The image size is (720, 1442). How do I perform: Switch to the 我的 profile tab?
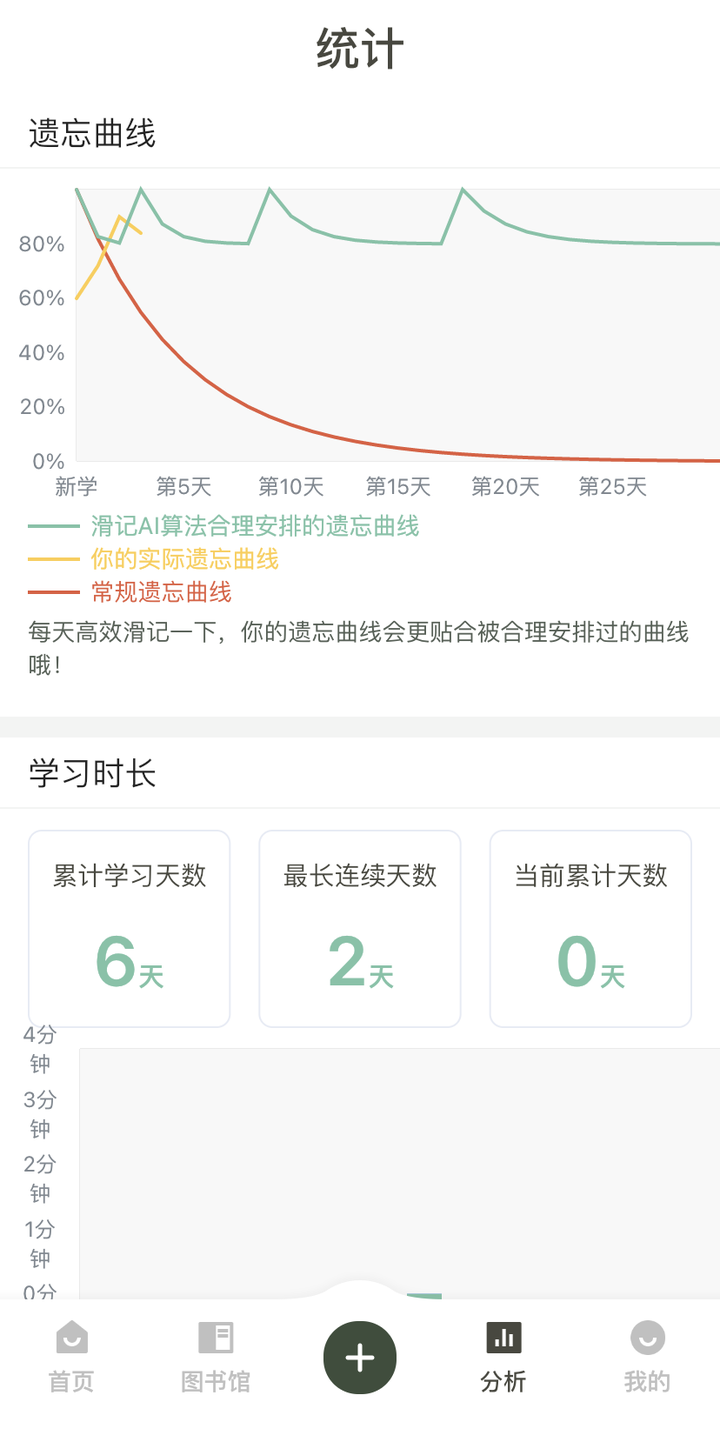647,1358
